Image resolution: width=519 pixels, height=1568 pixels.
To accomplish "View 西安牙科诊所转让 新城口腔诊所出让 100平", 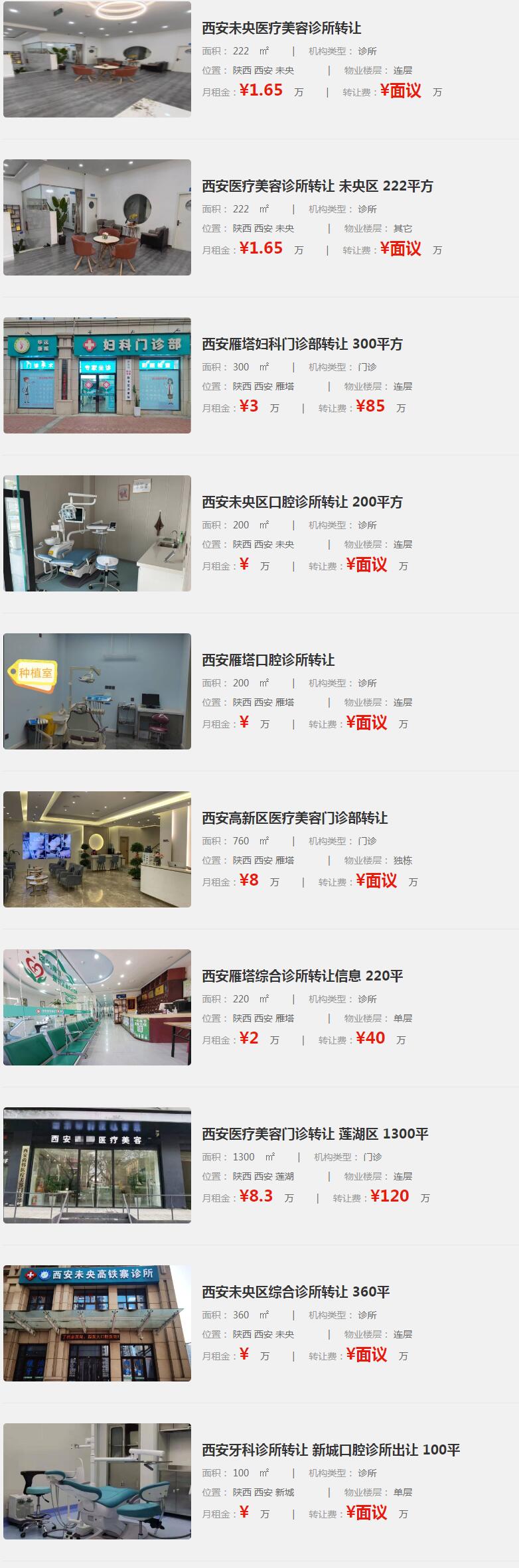I will coord(331,1450).
